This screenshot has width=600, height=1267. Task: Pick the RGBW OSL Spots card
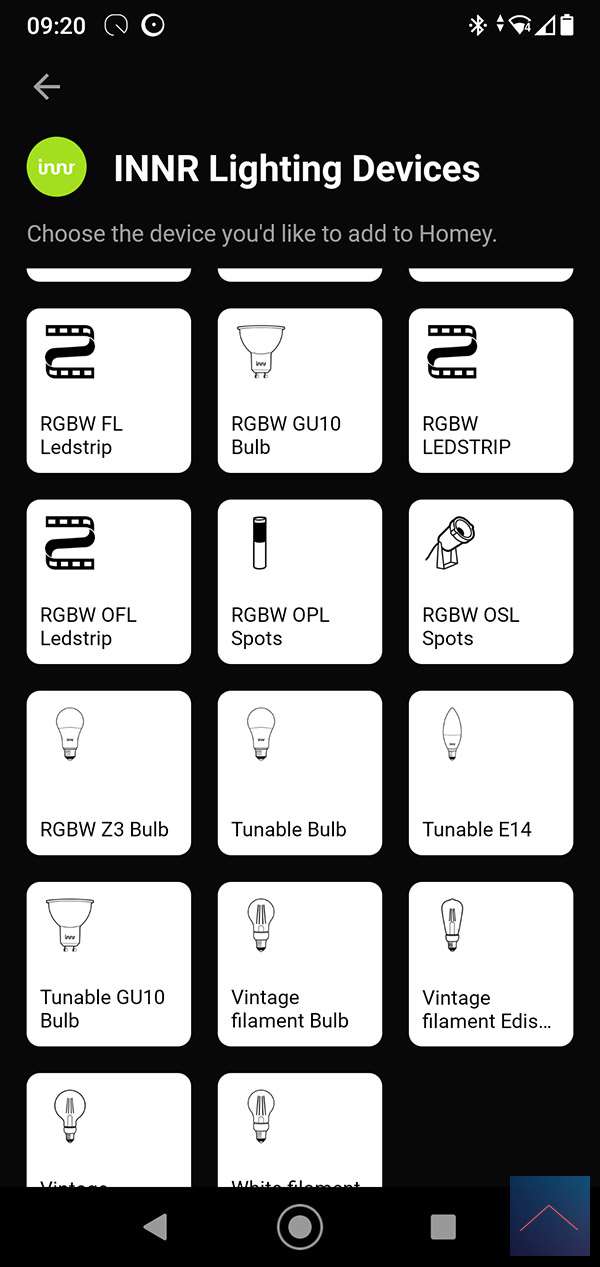490,581
